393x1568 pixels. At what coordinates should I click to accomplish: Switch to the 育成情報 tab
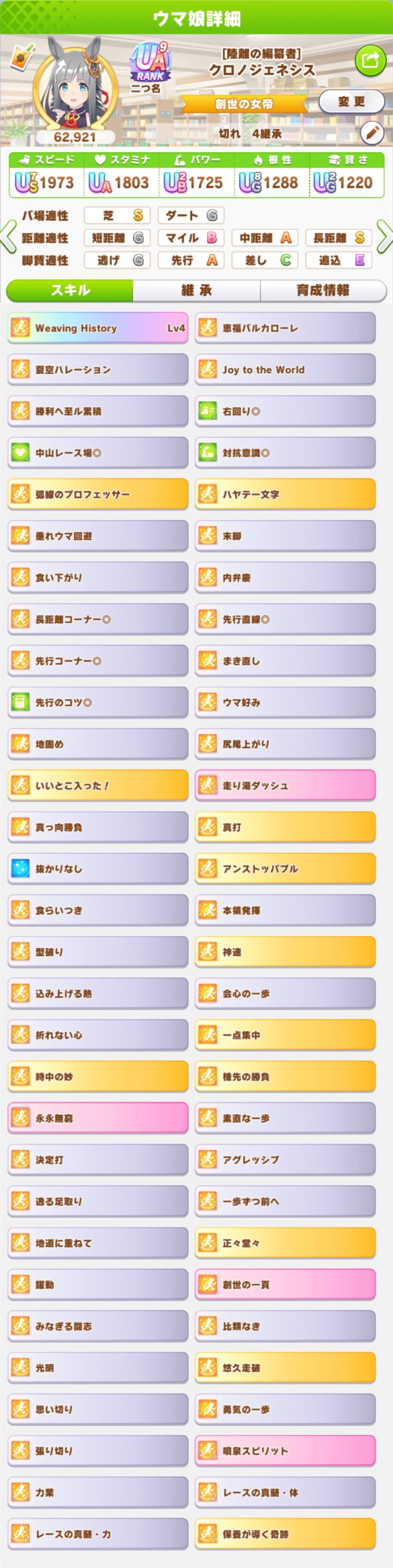[x=323, y=290]
